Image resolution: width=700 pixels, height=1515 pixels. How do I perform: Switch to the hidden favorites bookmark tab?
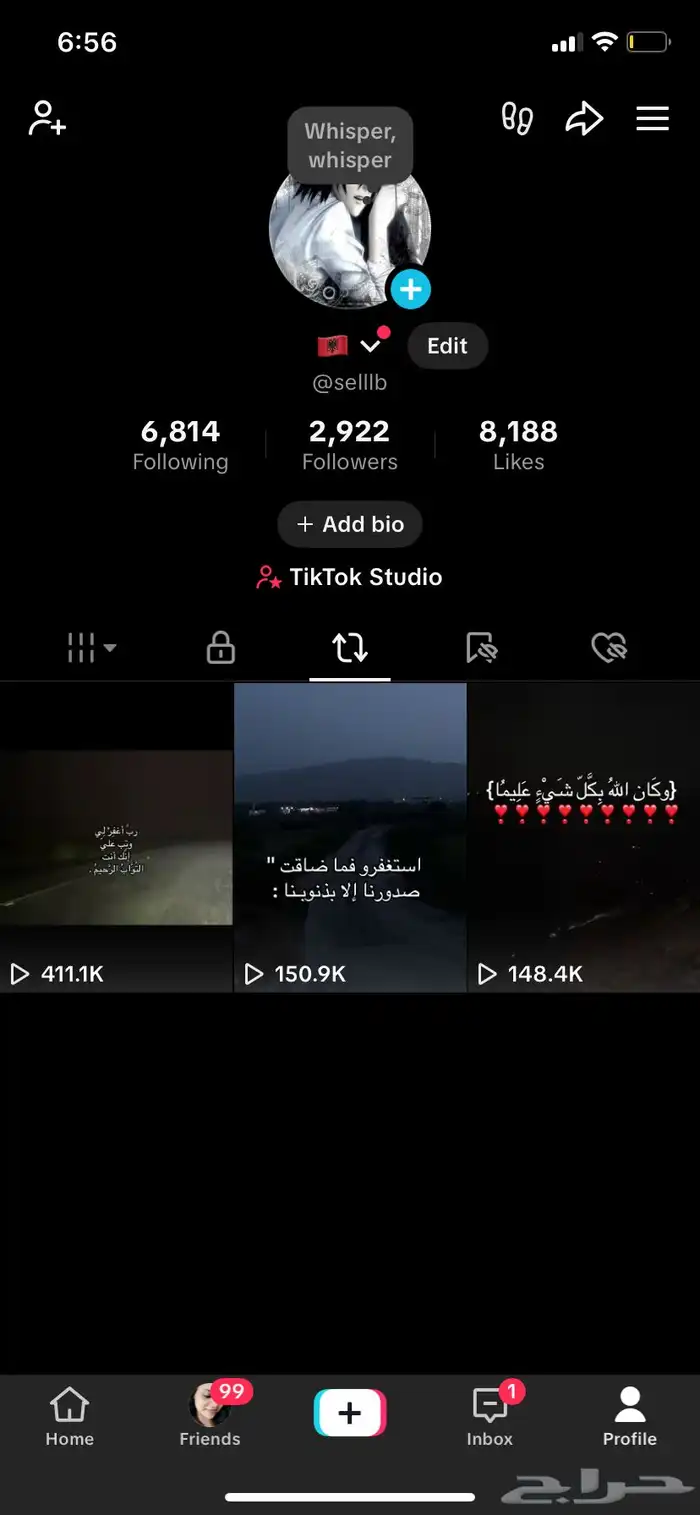click(481, 648)
